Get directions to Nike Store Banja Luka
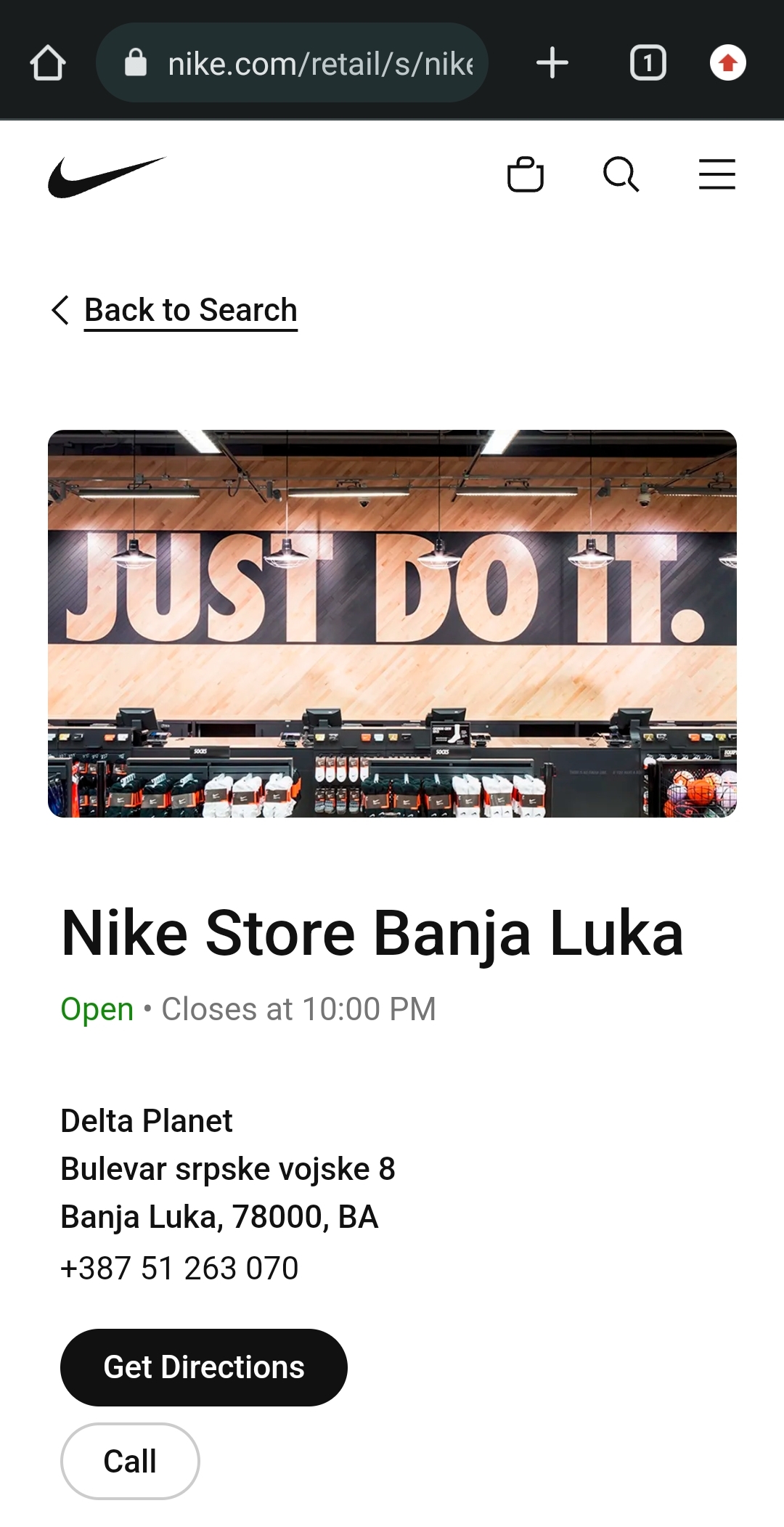Image resolution: width=784 pixels, height=1527 pixels. 204,1367
